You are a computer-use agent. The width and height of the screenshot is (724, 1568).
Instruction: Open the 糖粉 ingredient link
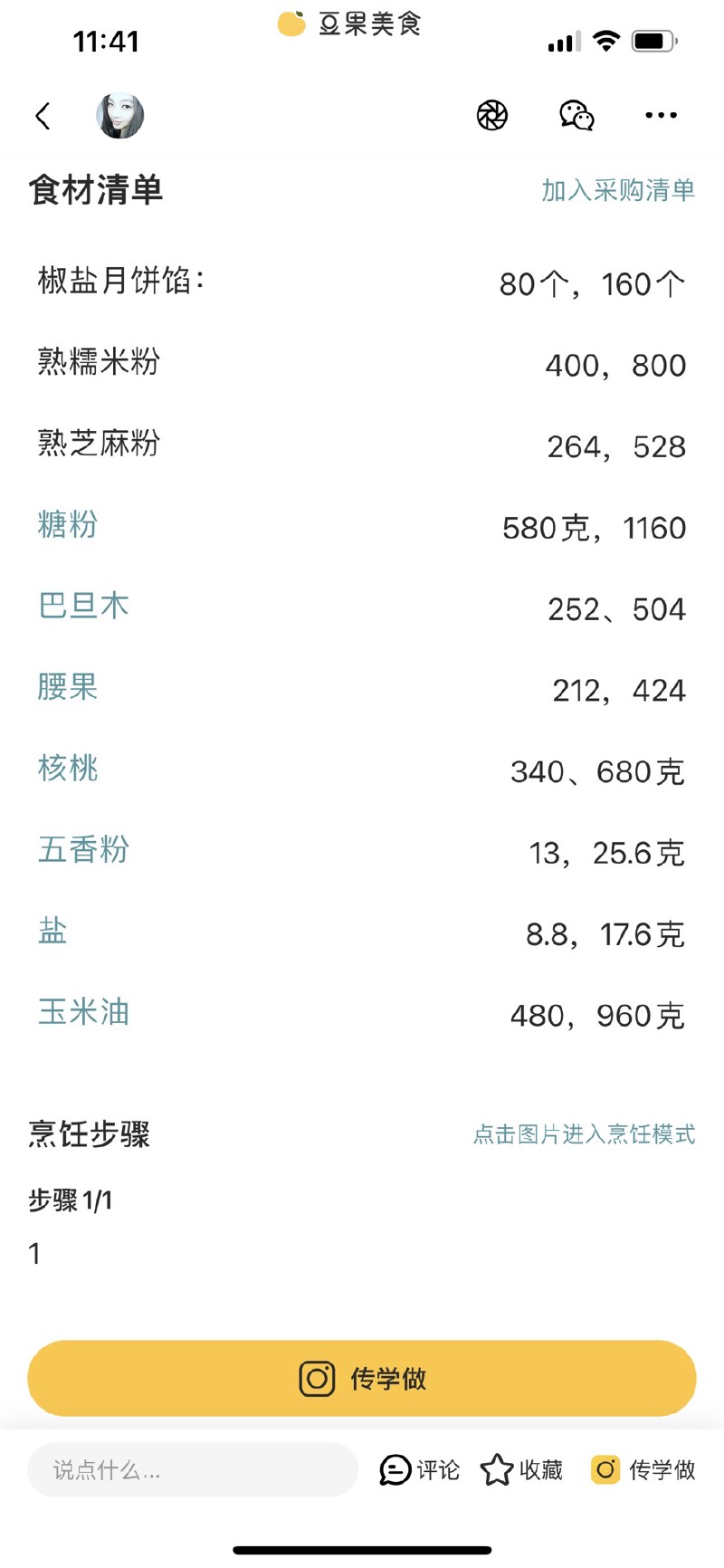point(68,524)
